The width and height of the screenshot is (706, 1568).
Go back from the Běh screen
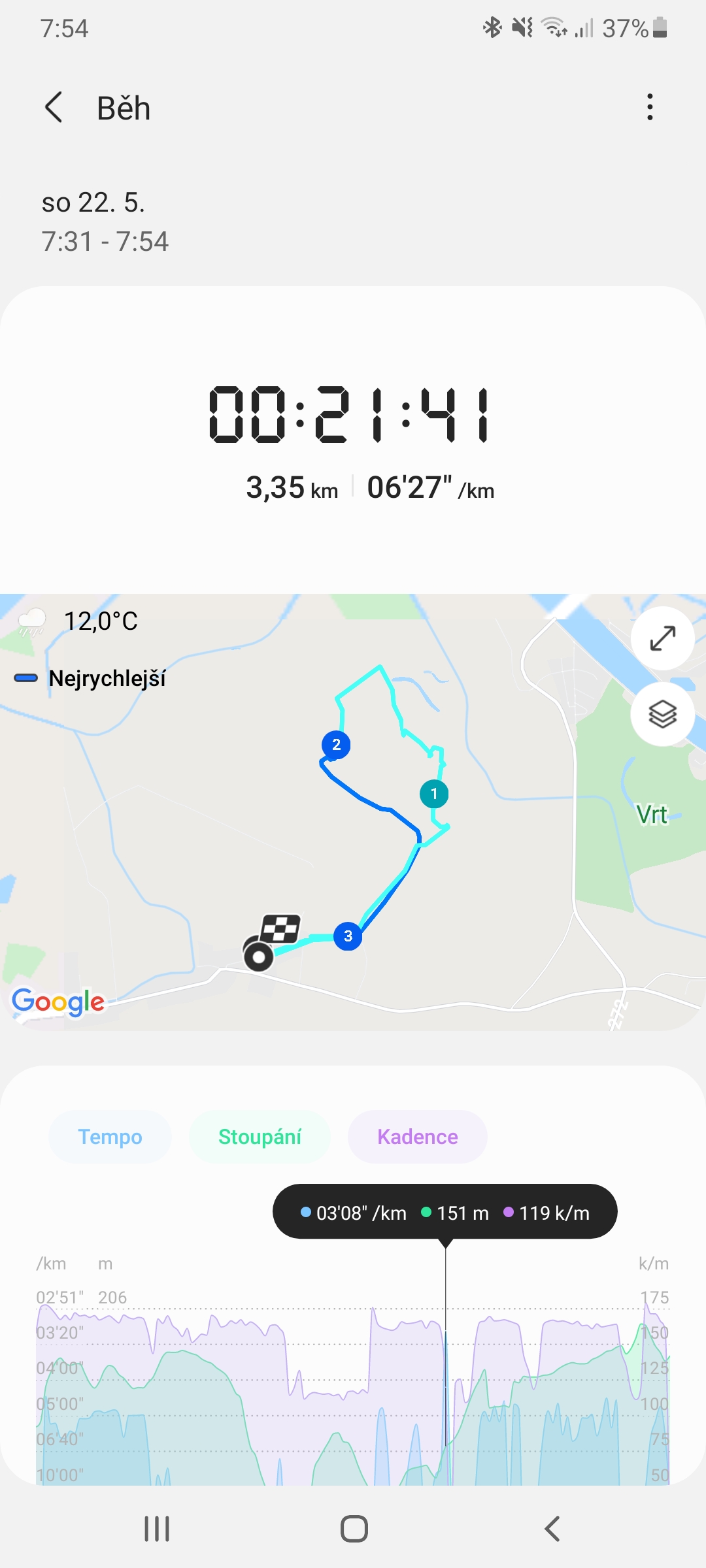pos(54,107)
